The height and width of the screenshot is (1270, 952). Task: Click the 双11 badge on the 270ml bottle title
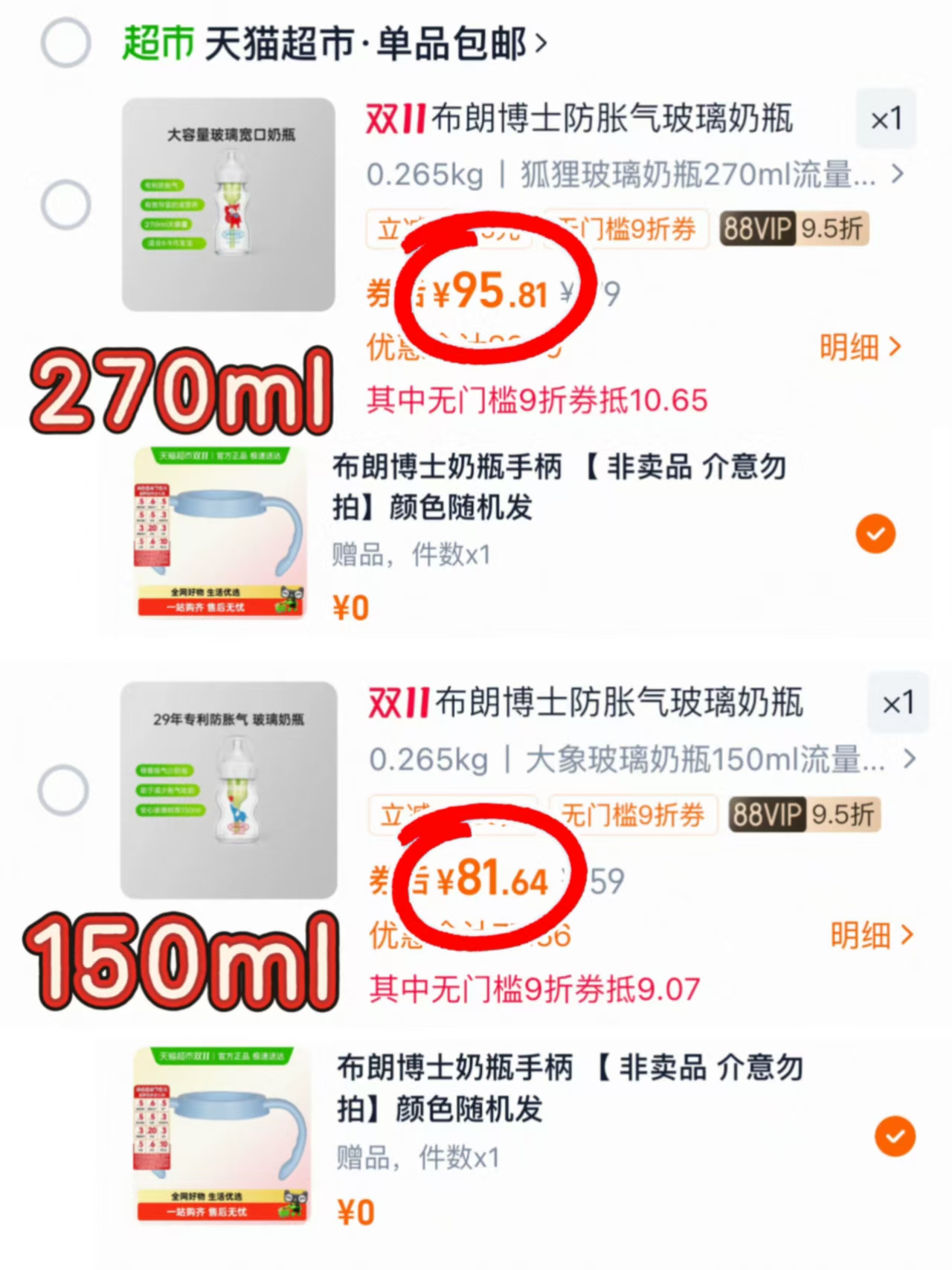tap(394, 119)
